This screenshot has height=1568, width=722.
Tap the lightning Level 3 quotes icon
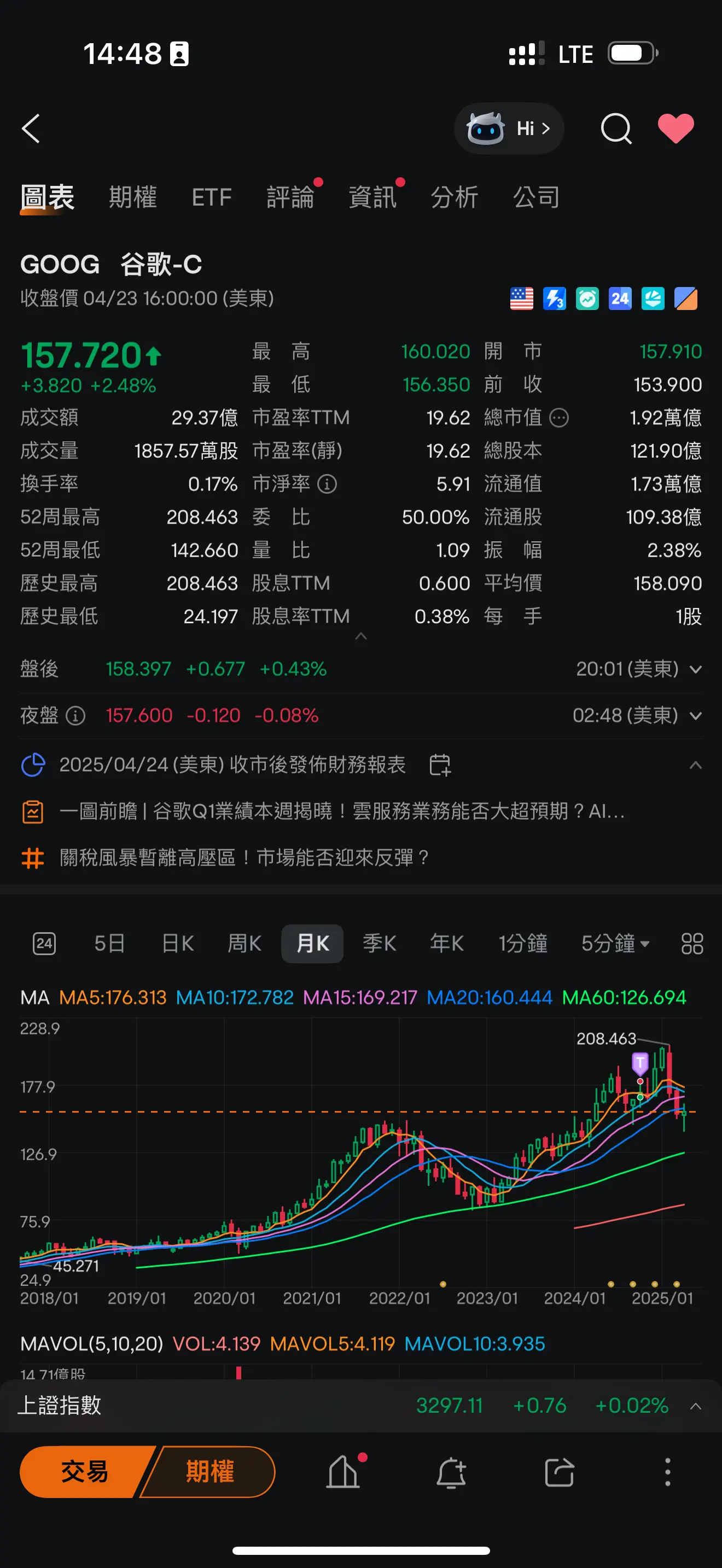(554, 299)
